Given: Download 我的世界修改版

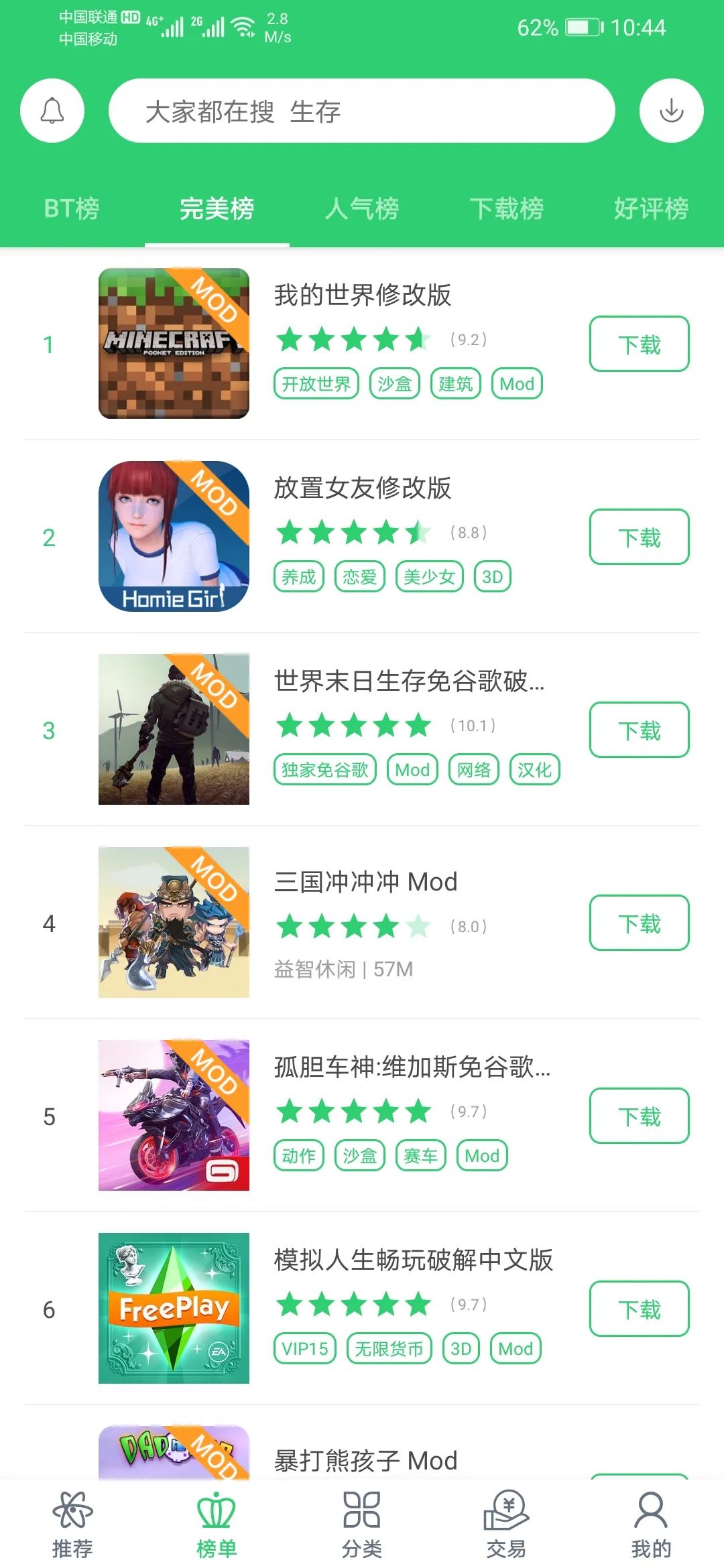Looking at the screenshot, I should click(638, 344).
